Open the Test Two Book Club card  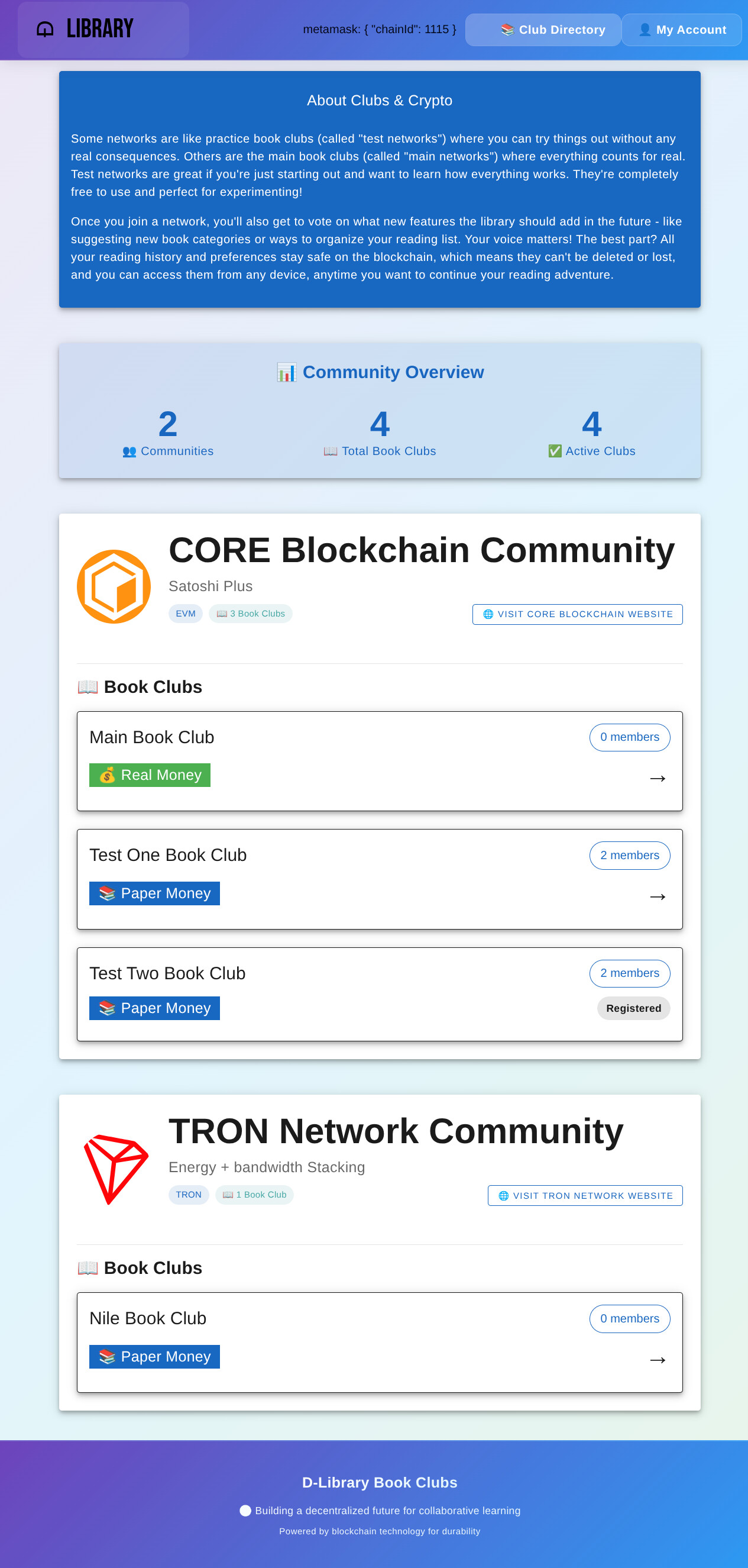379,993
